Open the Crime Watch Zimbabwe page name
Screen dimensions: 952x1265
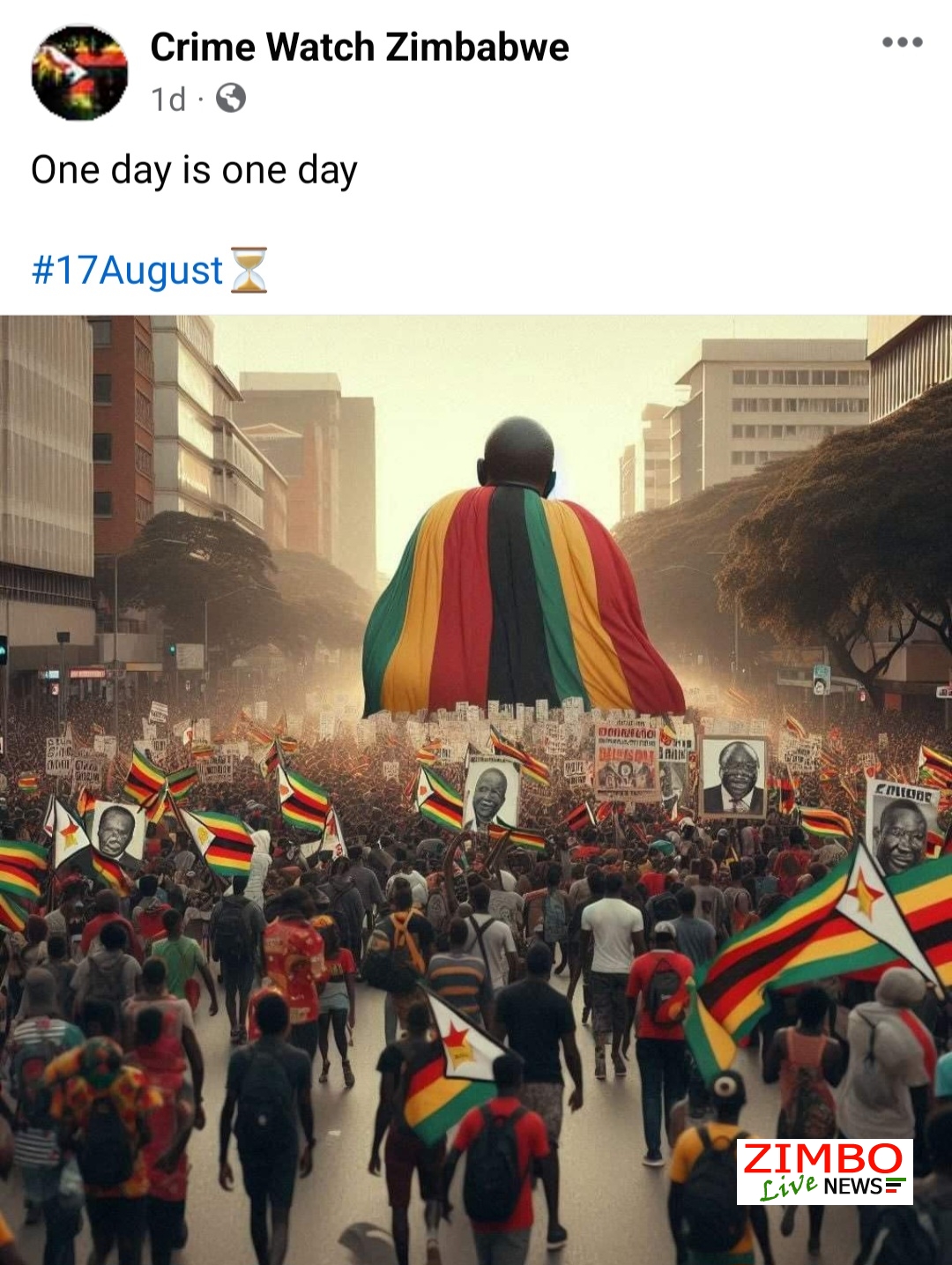[x=359, y=47]
